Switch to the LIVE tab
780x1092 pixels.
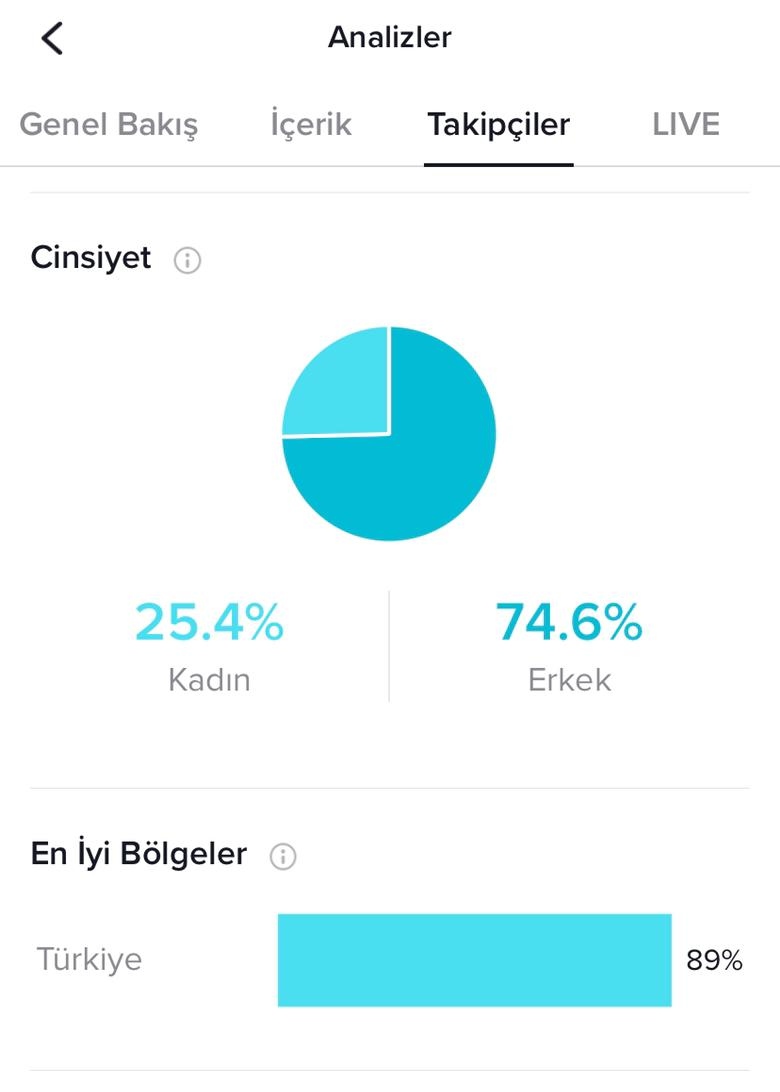click(686, 124)
